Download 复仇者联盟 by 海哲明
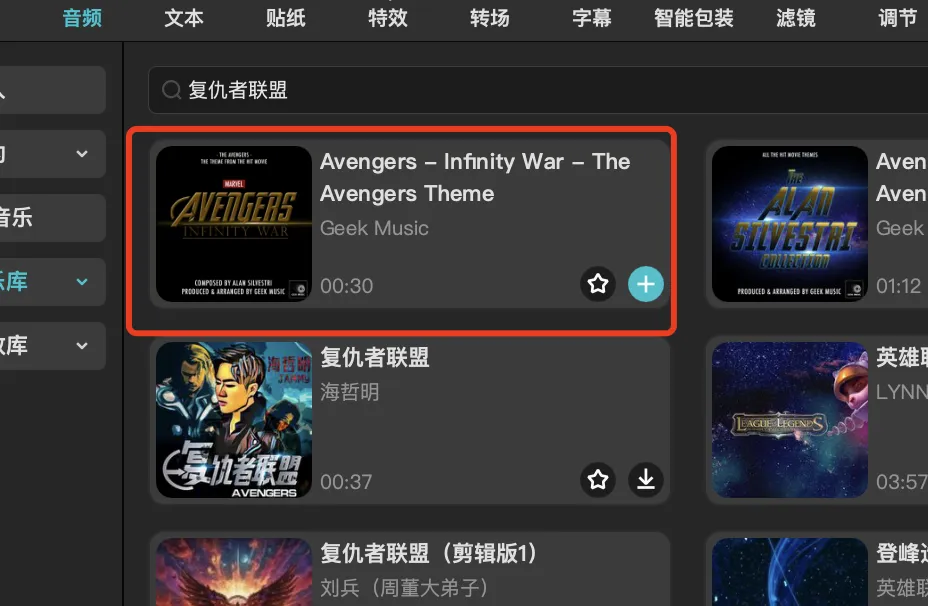The image size is (928, 606). pyautogui.click(x=646, y=481)
